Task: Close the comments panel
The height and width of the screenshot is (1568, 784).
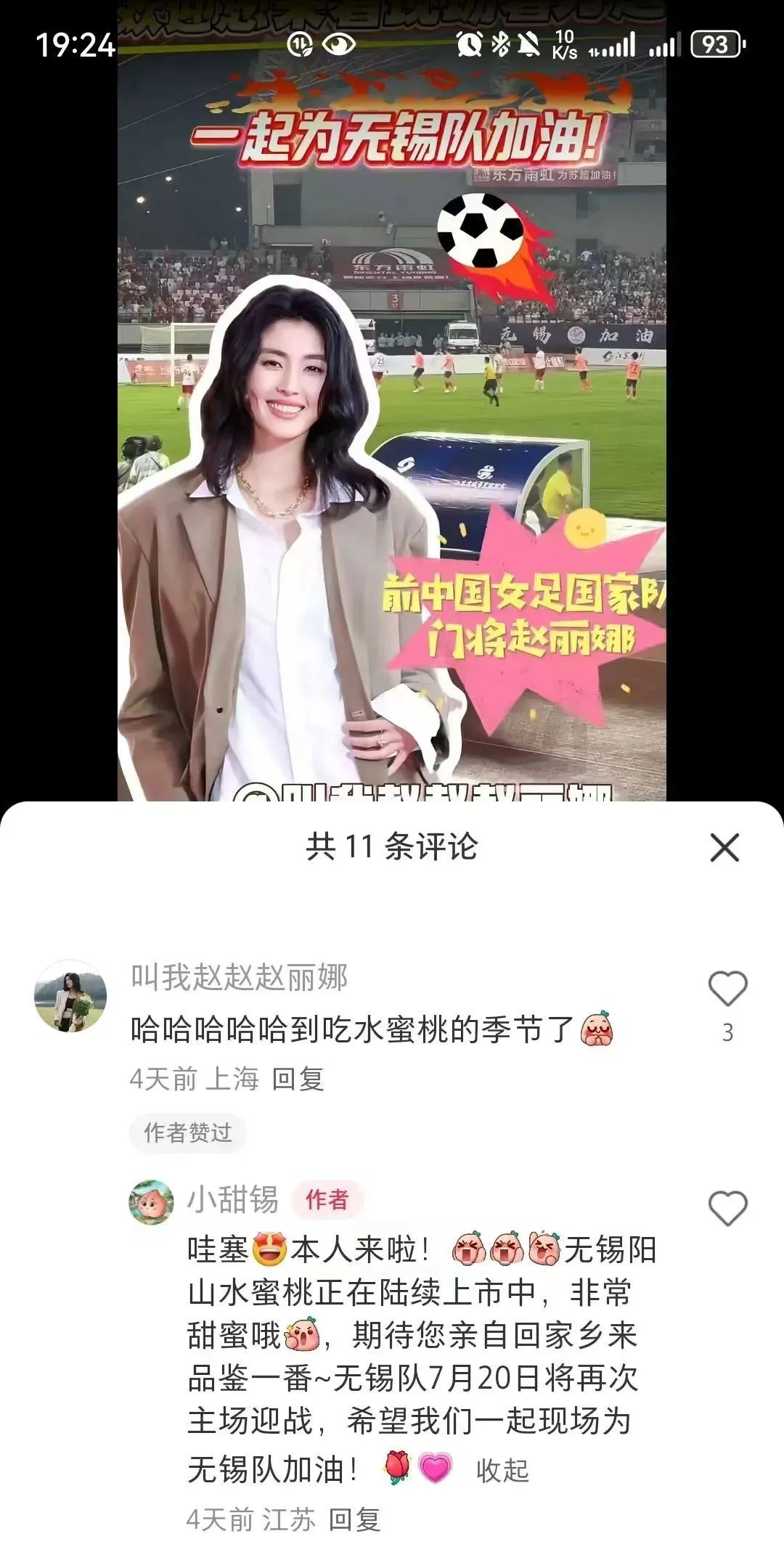Action: 724,847
